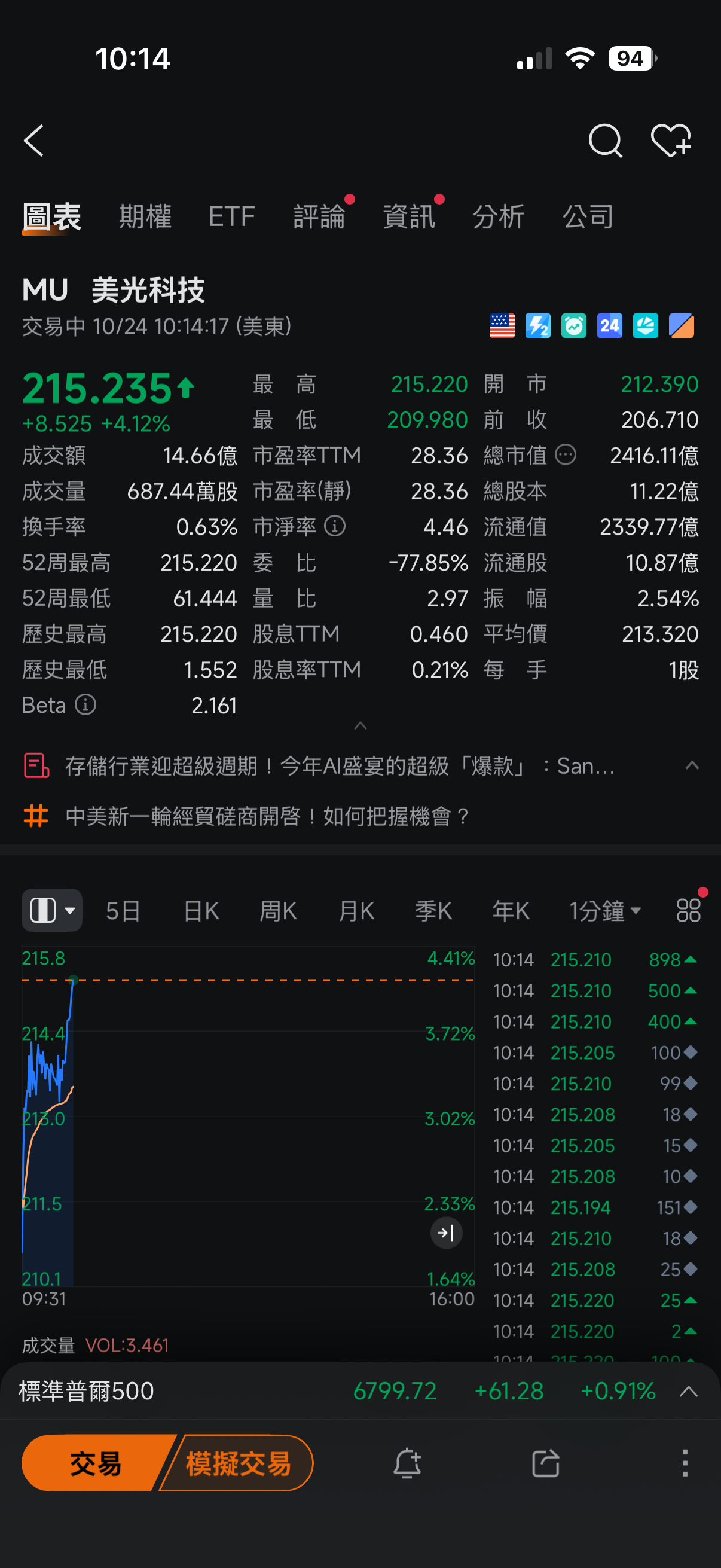Open the 中美新一輪經貿磋商 topic
This screenshot has width=721, height=1568.
[268, 816]
